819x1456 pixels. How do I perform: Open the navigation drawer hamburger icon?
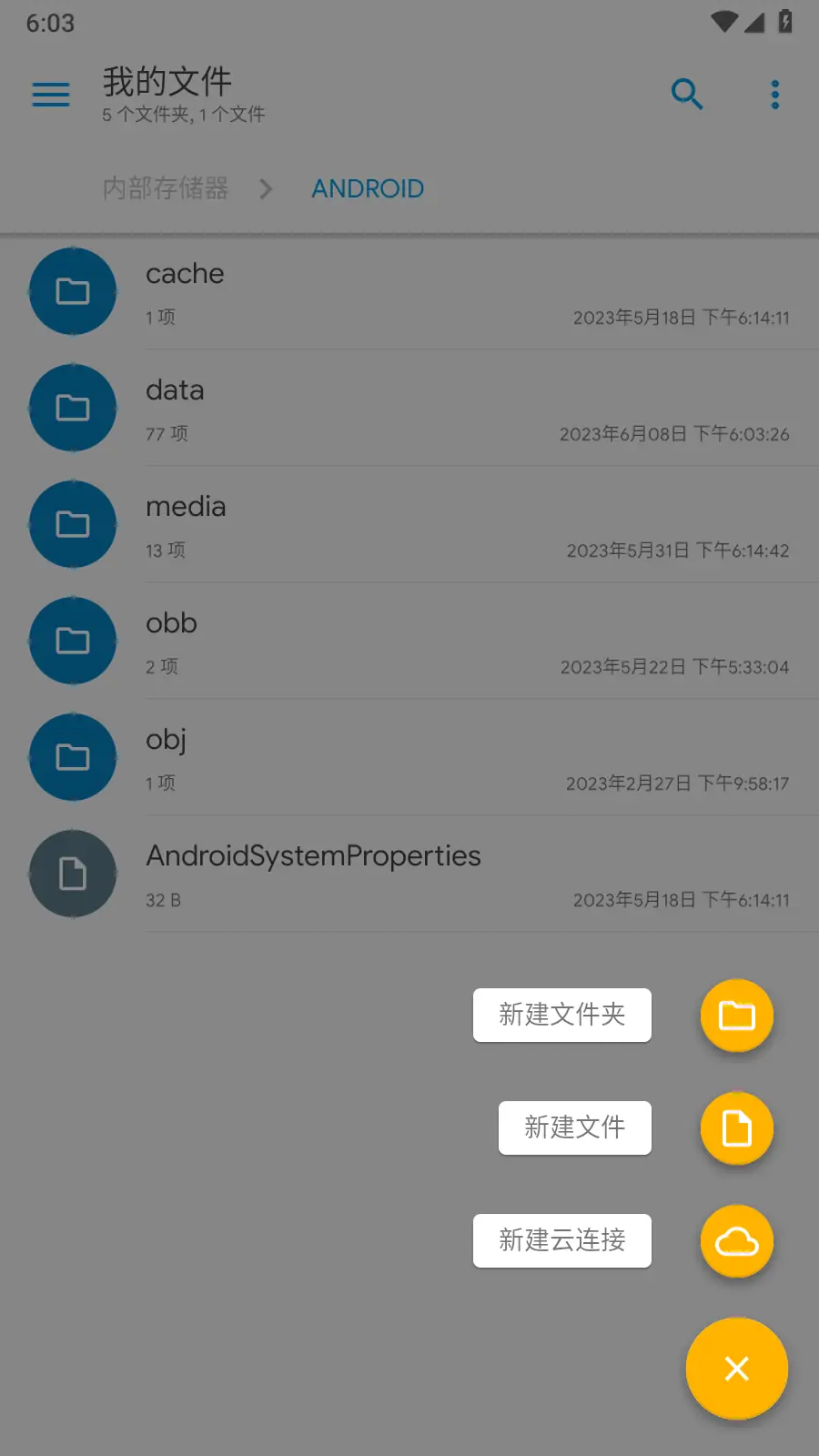[x=50, y=94]
